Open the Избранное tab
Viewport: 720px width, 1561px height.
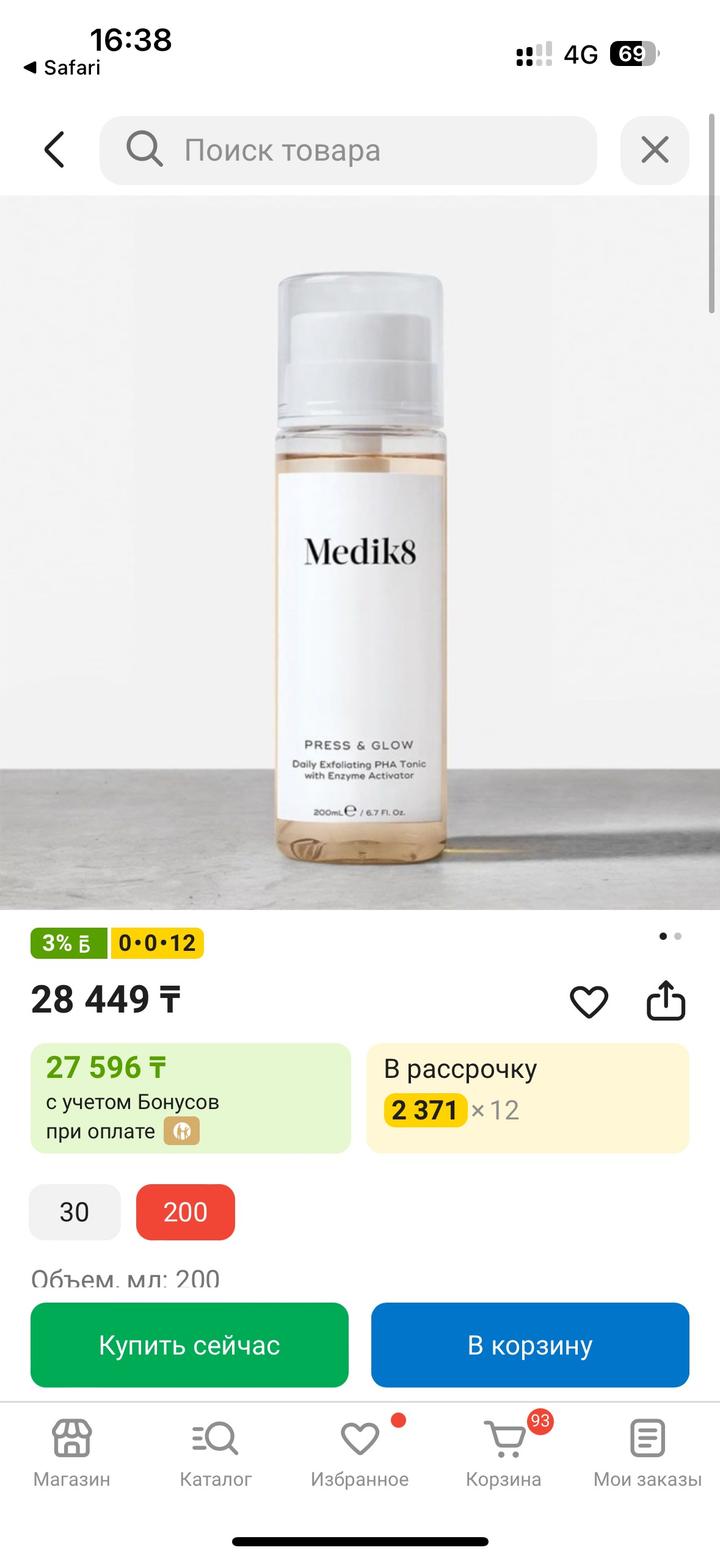tap(359, 1453)
